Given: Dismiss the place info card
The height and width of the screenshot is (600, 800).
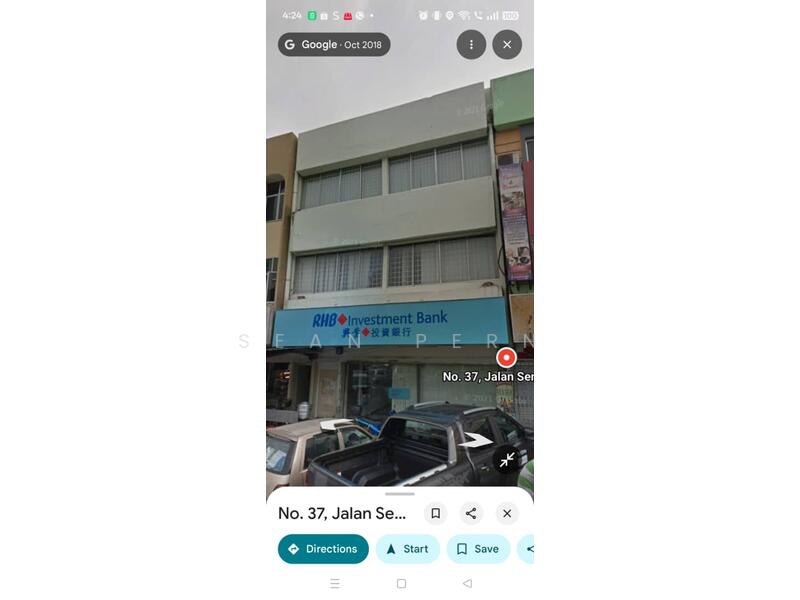Looking at the screenshot, I should [507, 513].
